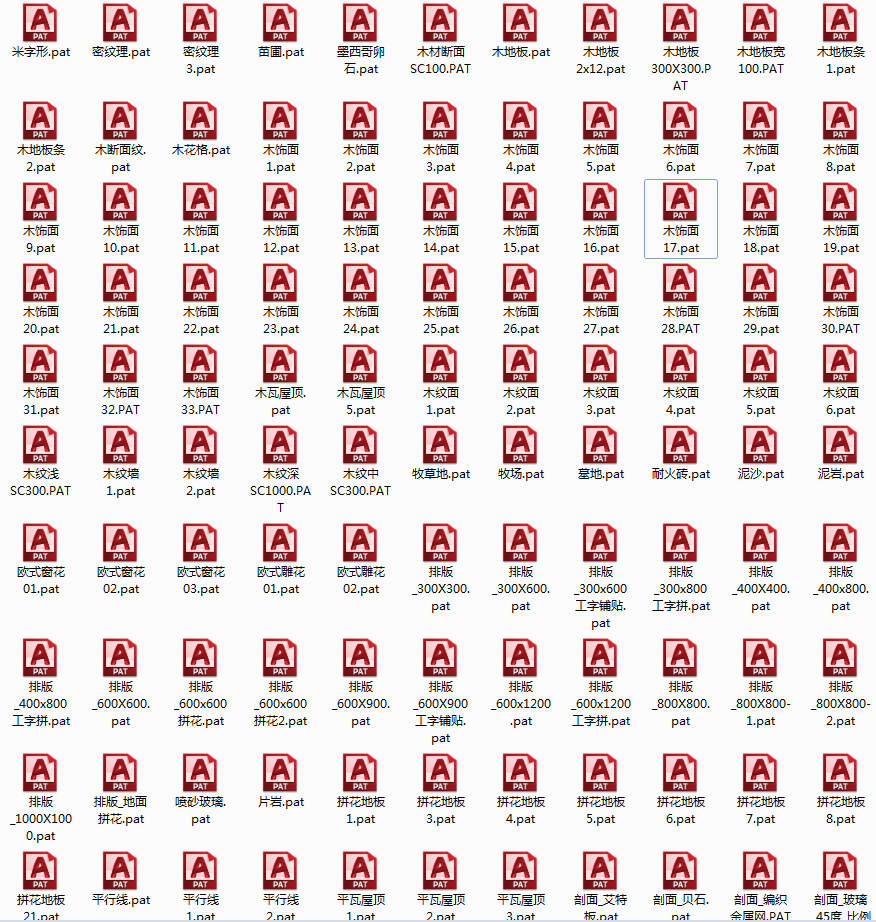Select the 耐火砖.pat file
The width and height of the screenshot is (876, 922).
pos(680,446)
